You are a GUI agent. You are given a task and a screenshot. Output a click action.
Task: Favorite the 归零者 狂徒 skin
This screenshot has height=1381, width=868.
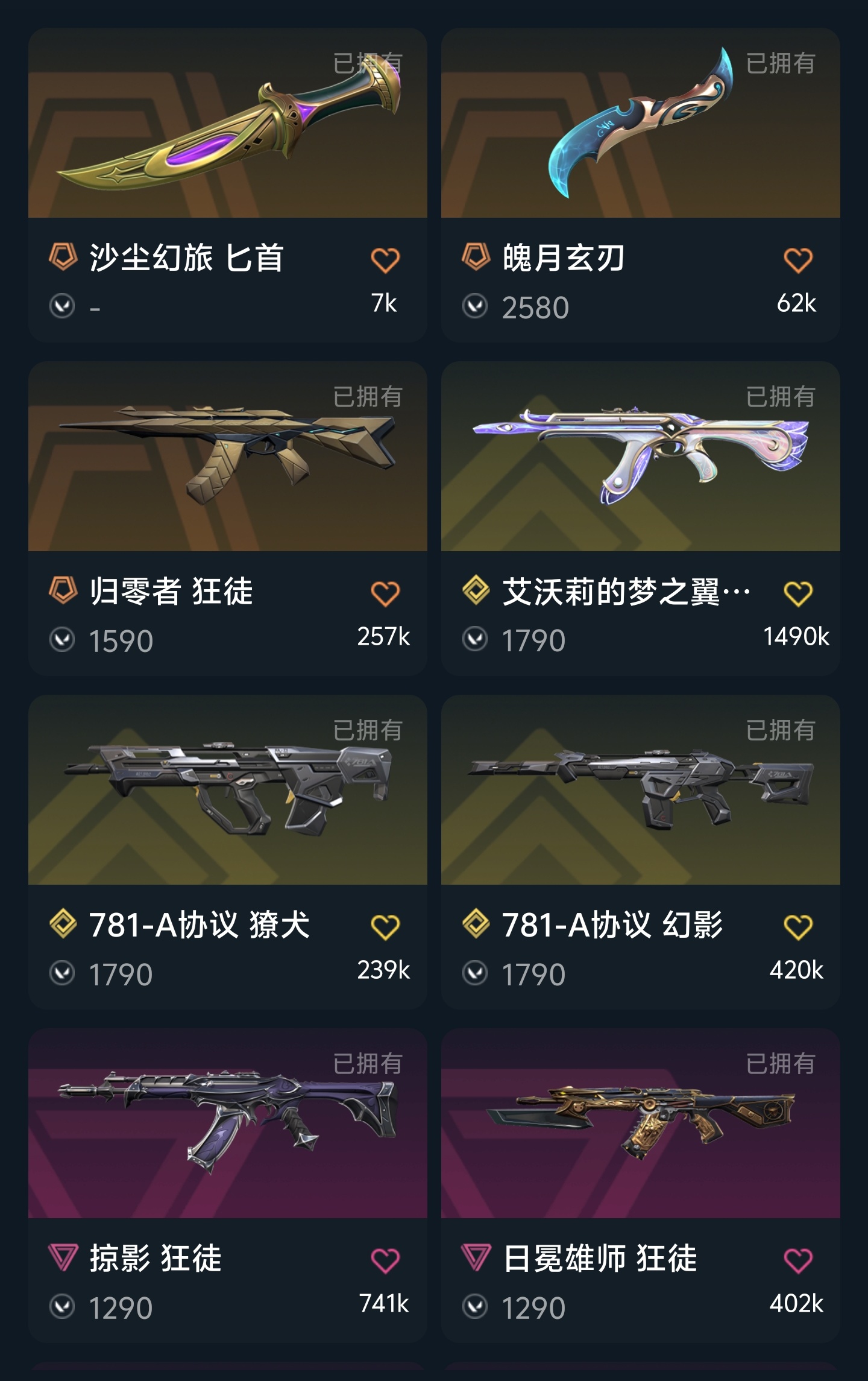[385, 594]
